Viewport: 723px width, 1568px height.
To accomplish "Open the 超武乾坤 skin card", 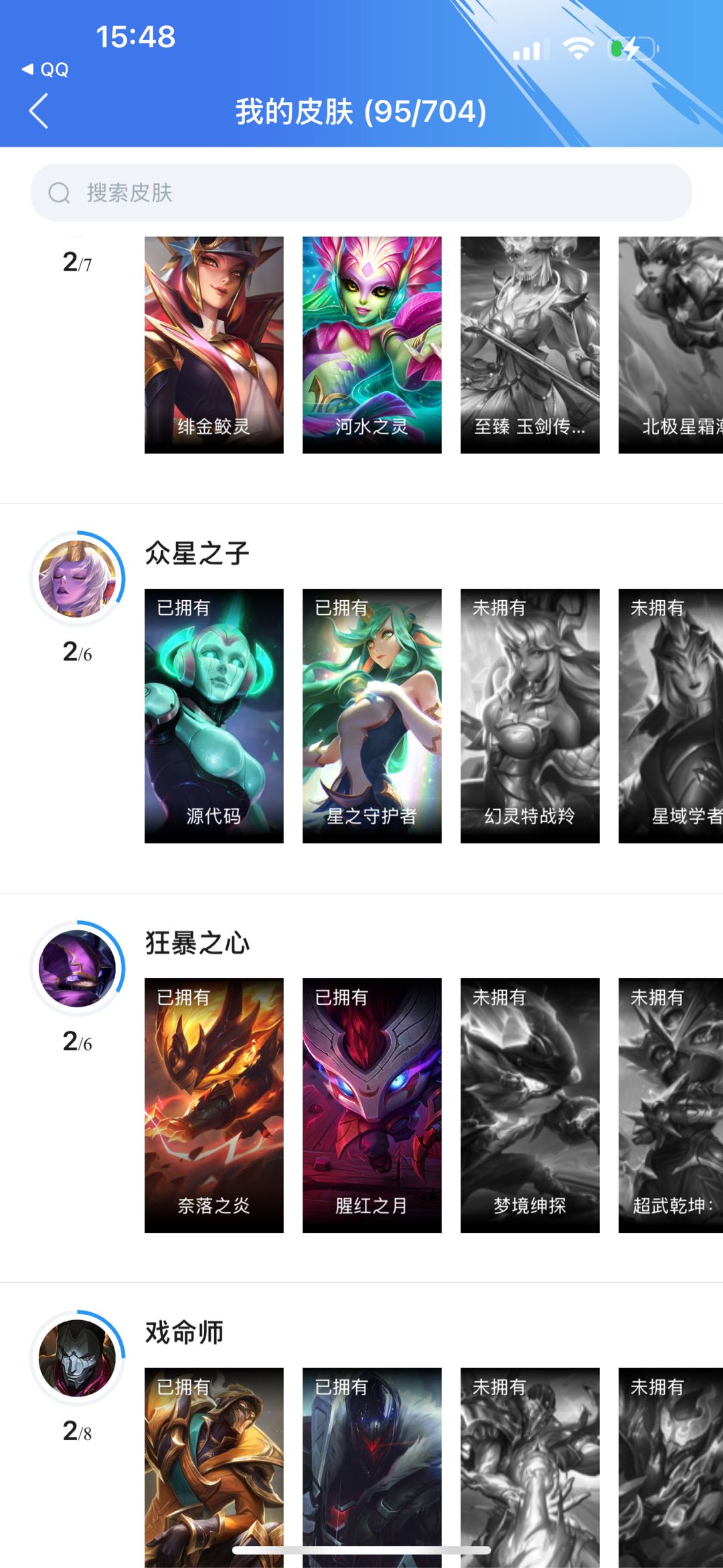I will (x=670, y=1105).
